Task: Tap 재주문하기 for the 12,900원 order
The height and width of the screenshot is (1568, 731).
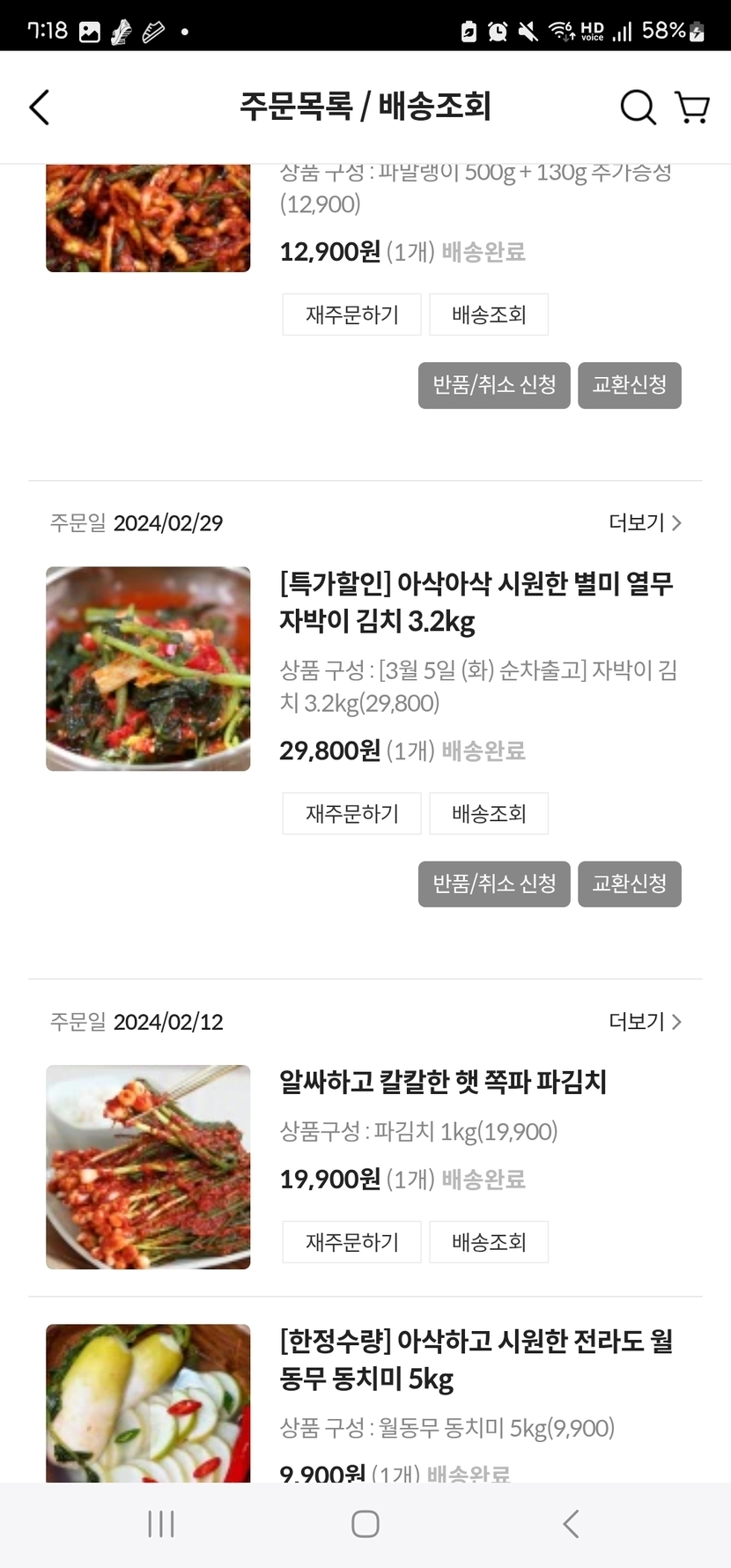Action: pos(351,314)
